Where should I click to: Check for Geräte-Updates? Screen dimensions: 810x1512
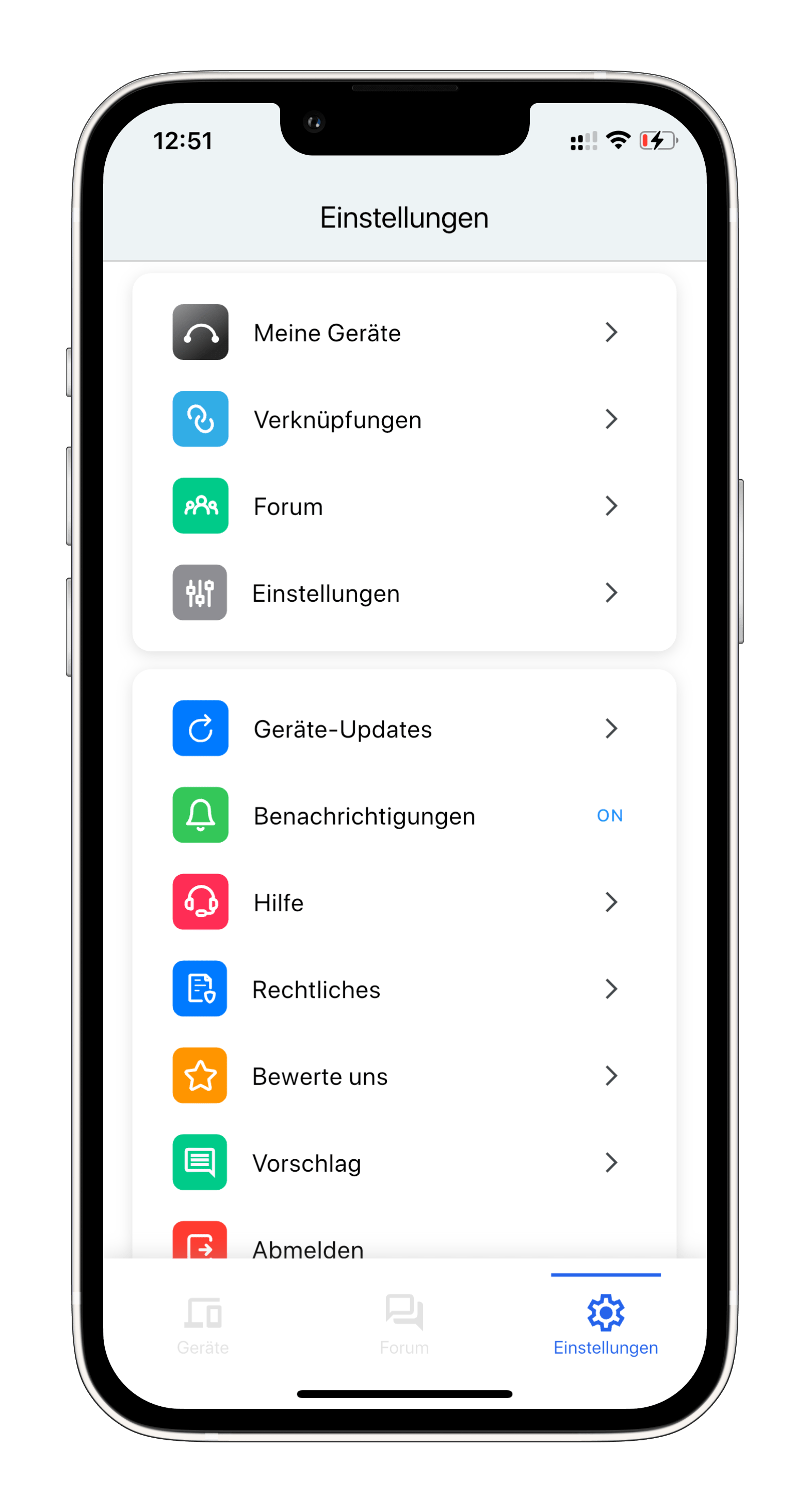(404, 729)
